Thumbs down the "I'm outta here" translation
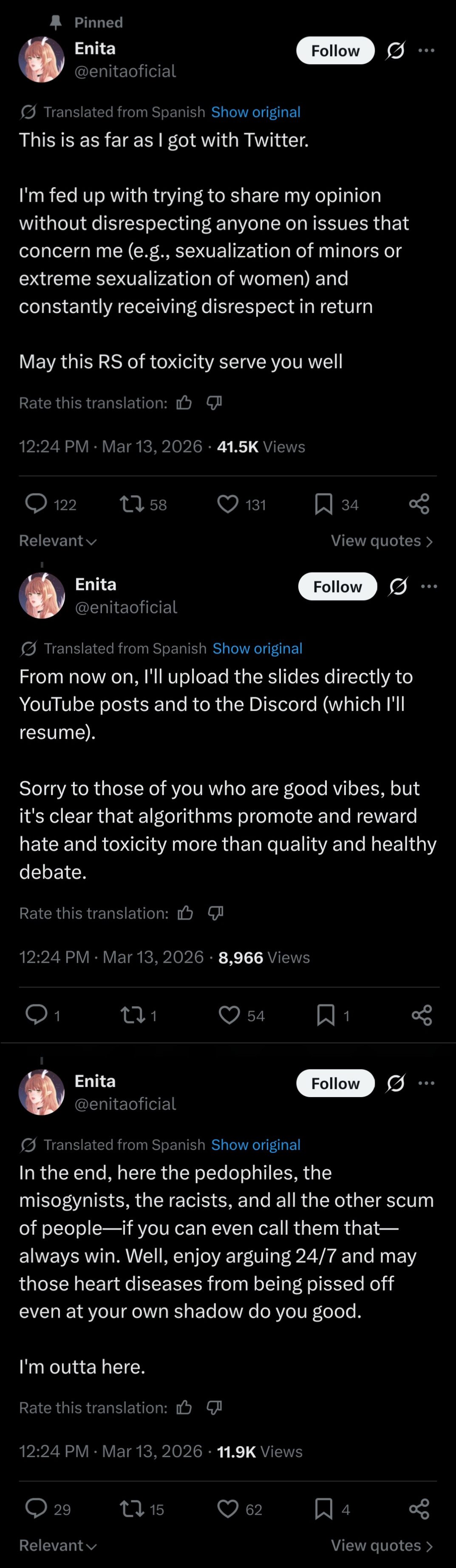 coord(214,1407)
